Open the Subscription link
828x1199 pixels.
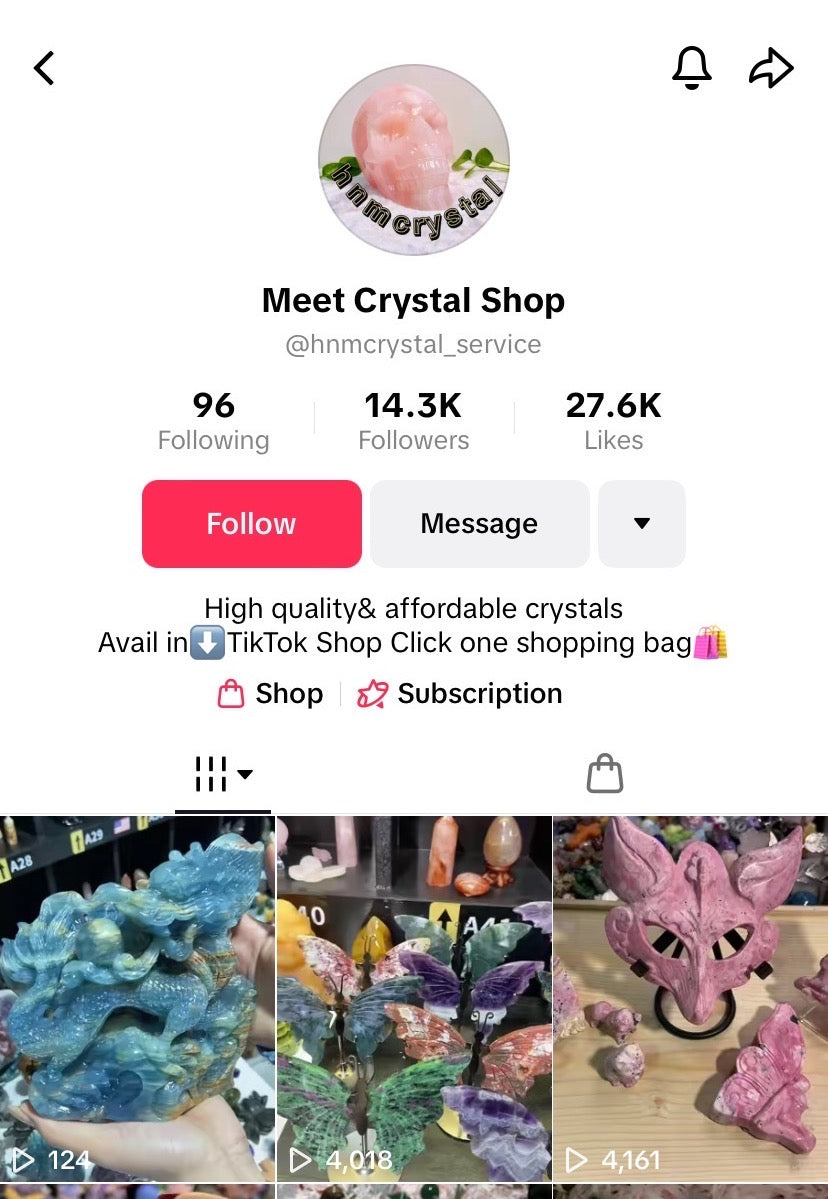coord(460,694)
